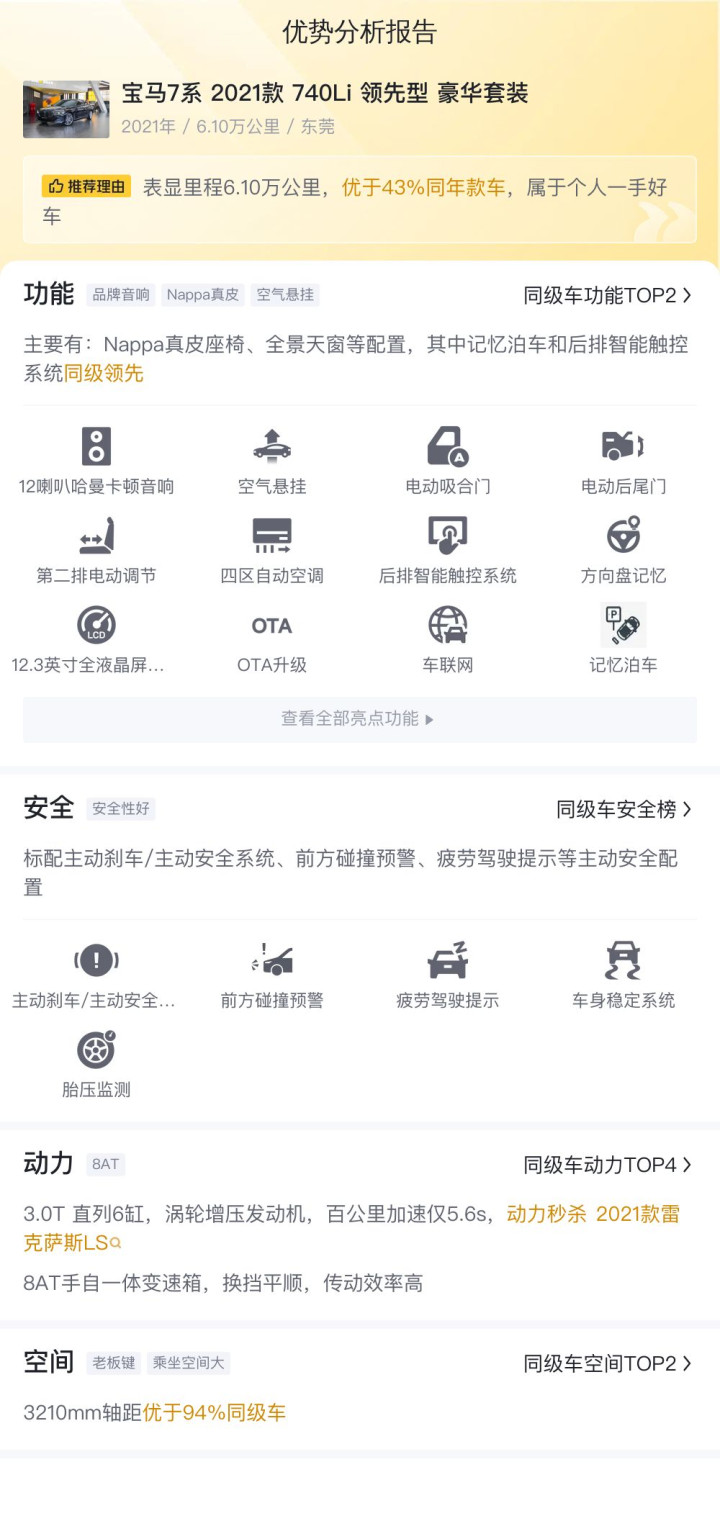
Task: Tap the 2021款雷克萨斯LS comparison link
Action: [x=351, y=1229]
